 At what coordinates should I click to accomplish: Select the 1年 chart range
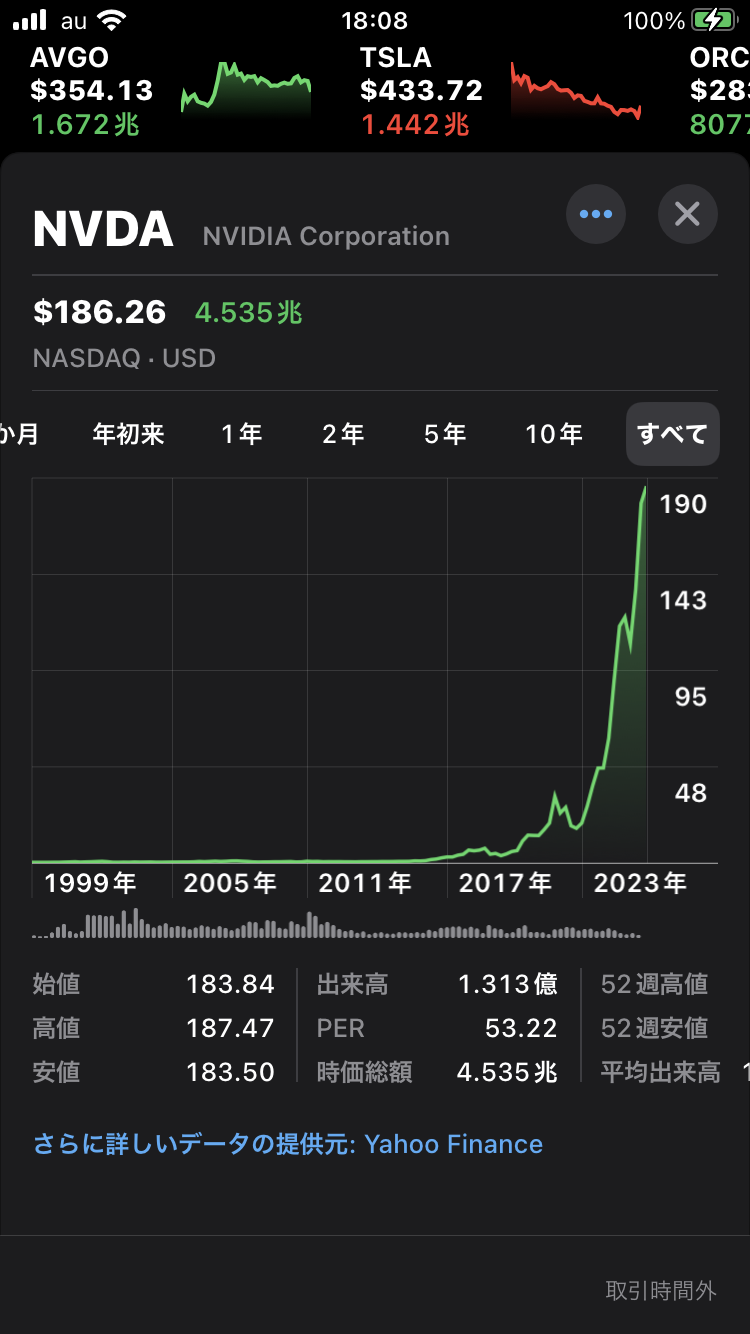242,434
